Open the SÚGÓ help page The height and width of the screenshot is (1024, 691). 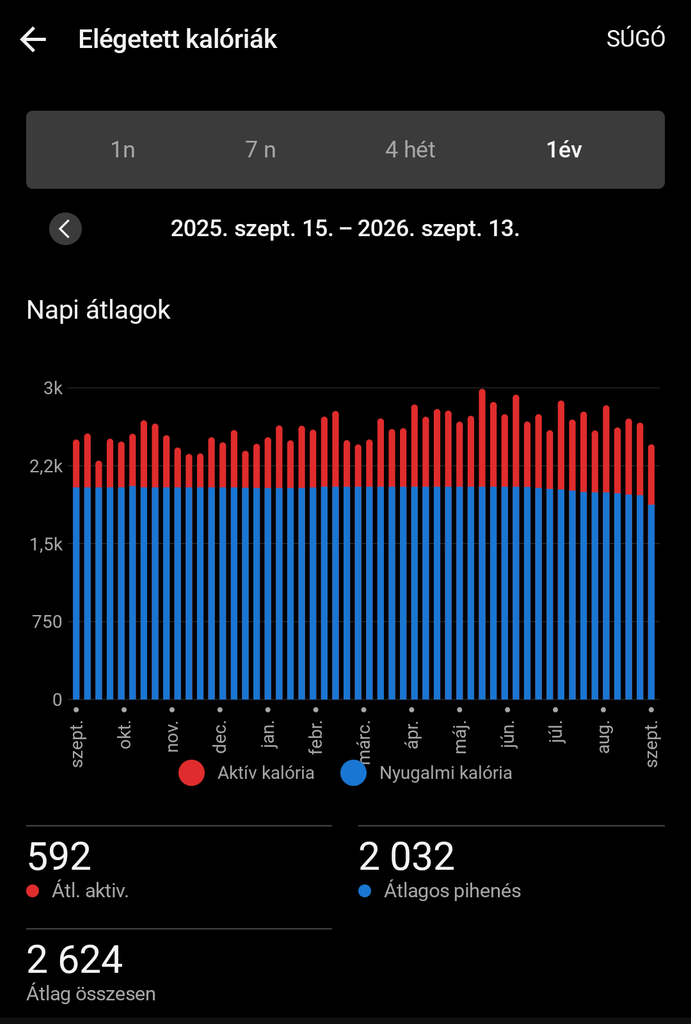pos(635,40)
